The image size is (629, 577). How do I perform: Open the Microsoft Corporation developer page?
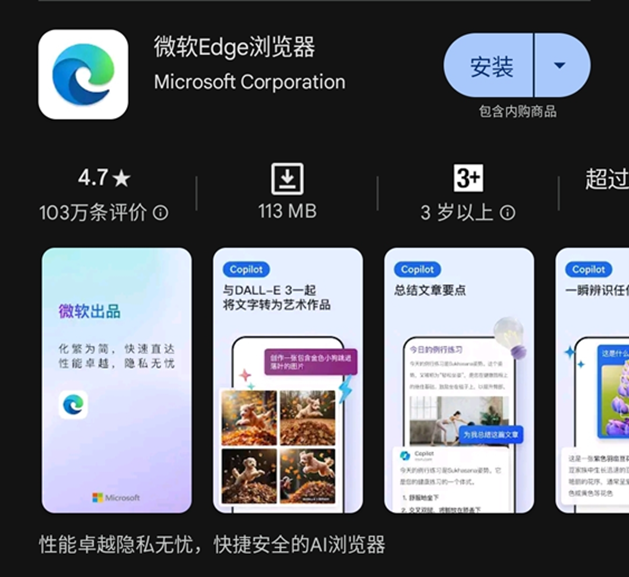[249, 82]
